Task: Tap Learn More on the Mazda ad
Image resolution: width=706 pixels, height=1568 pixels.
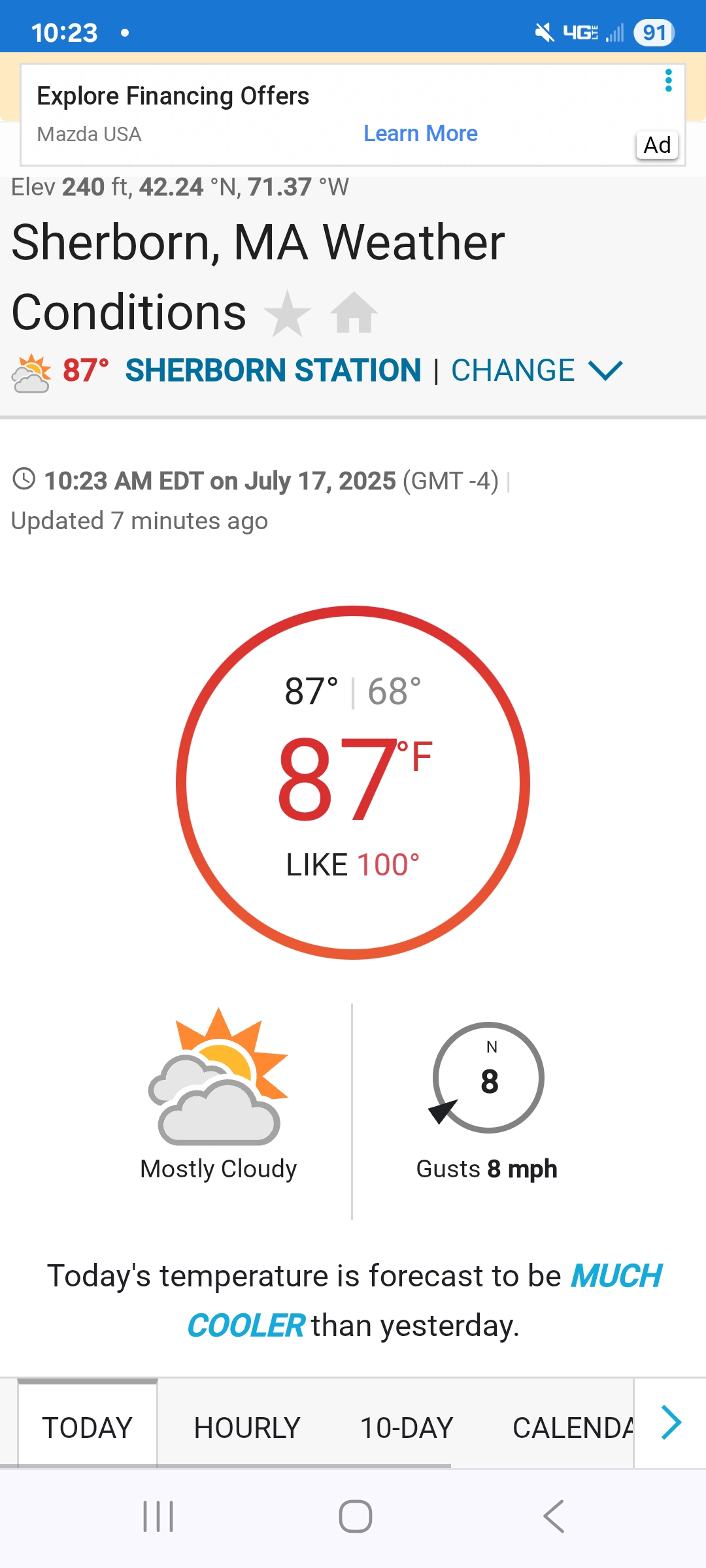Action: 420,133
